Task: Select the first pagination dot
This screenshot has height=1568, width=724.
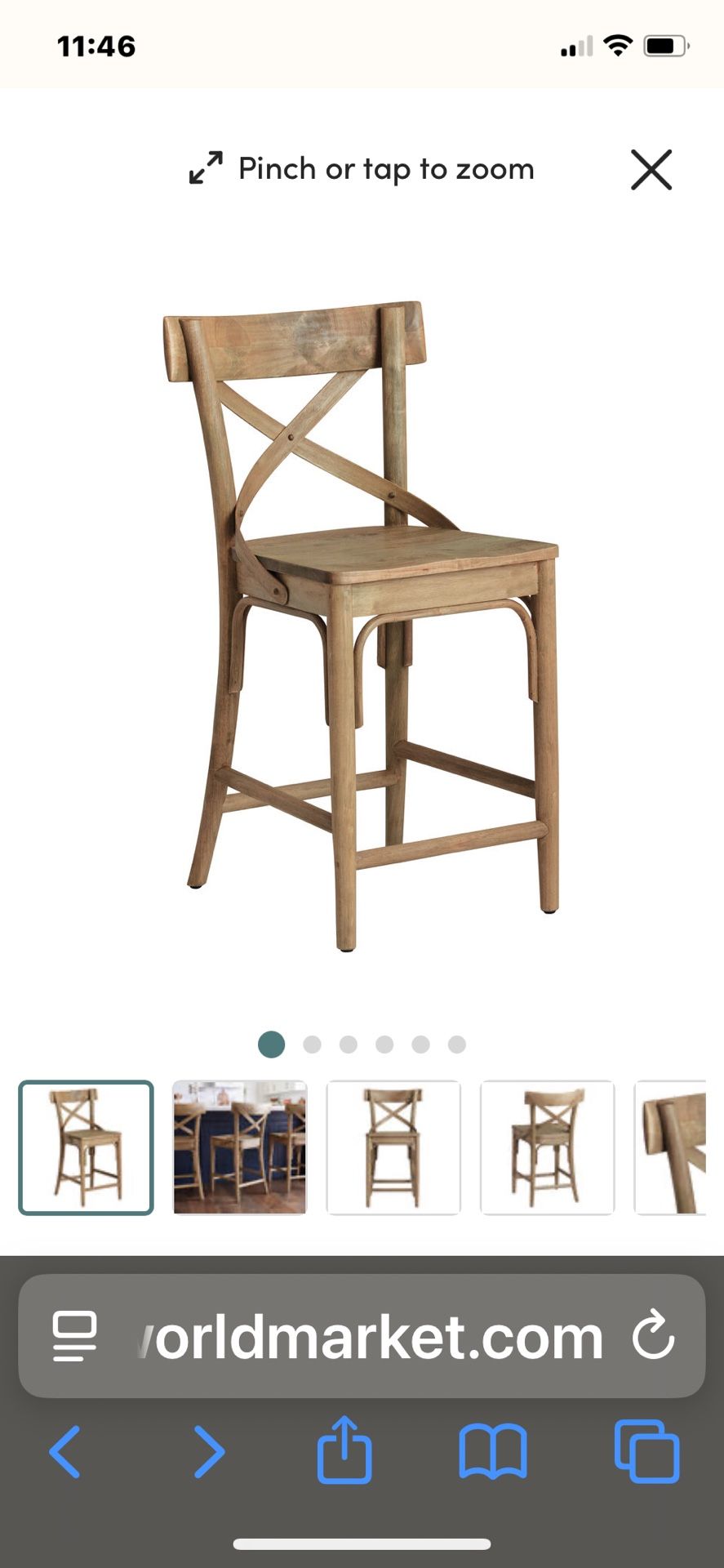Action: (x=269, y=1044)
